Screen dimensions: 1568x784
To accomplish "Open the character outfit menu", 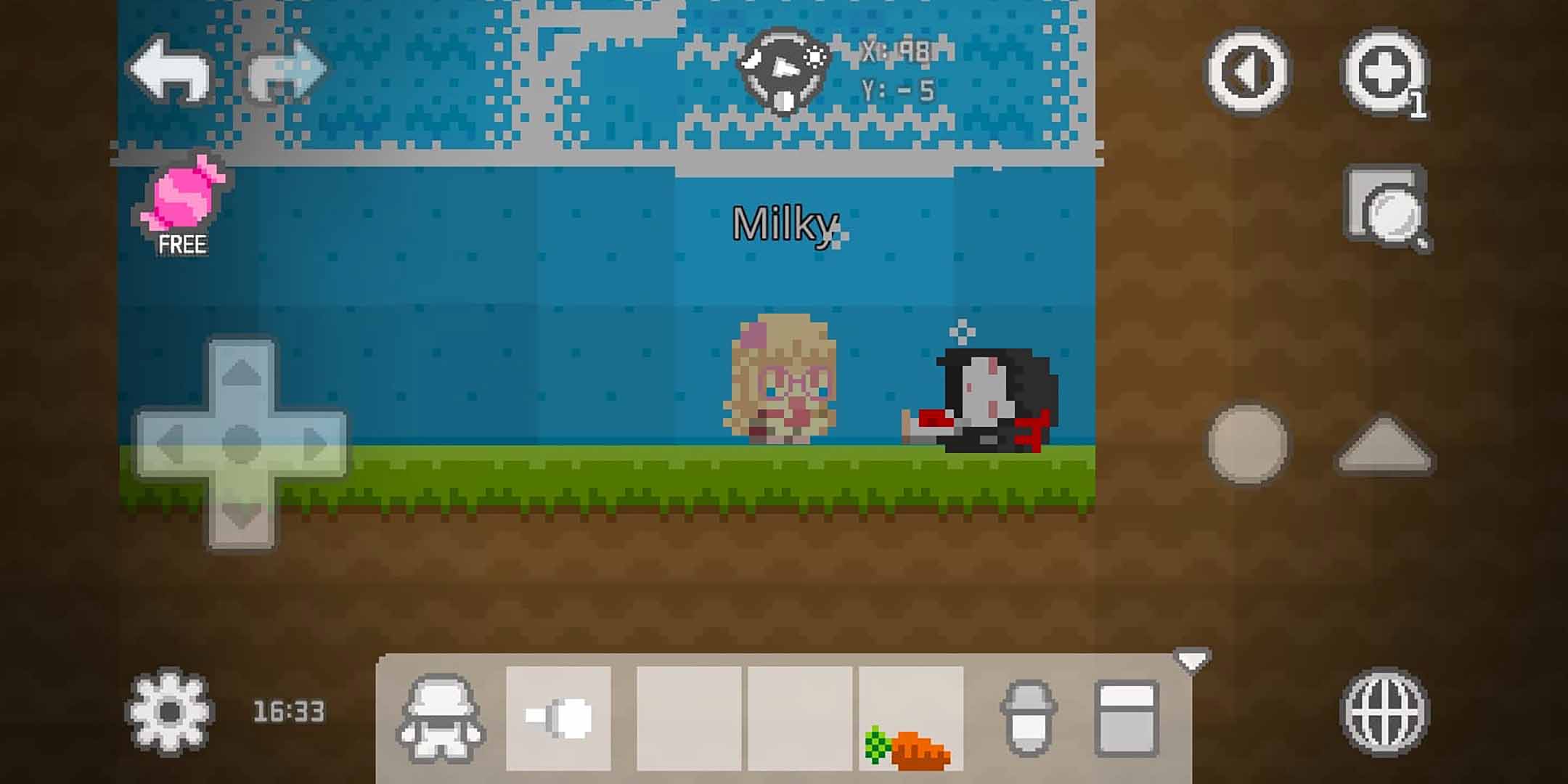I will (x=440, y=719).
